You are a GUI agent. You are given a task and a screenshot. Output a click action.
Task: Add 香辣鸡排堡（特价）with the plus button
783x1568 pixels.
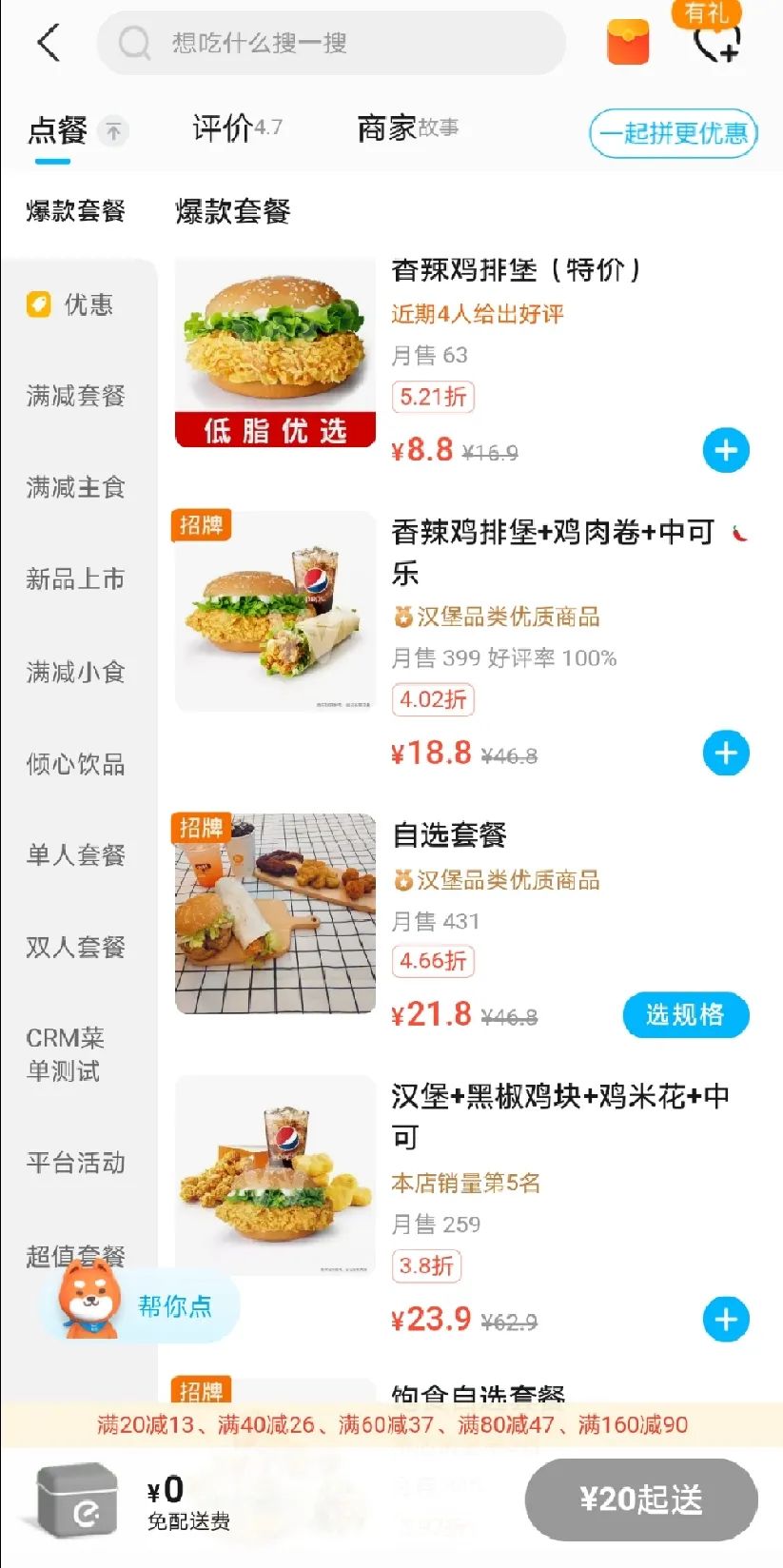(x=726, y=450)
